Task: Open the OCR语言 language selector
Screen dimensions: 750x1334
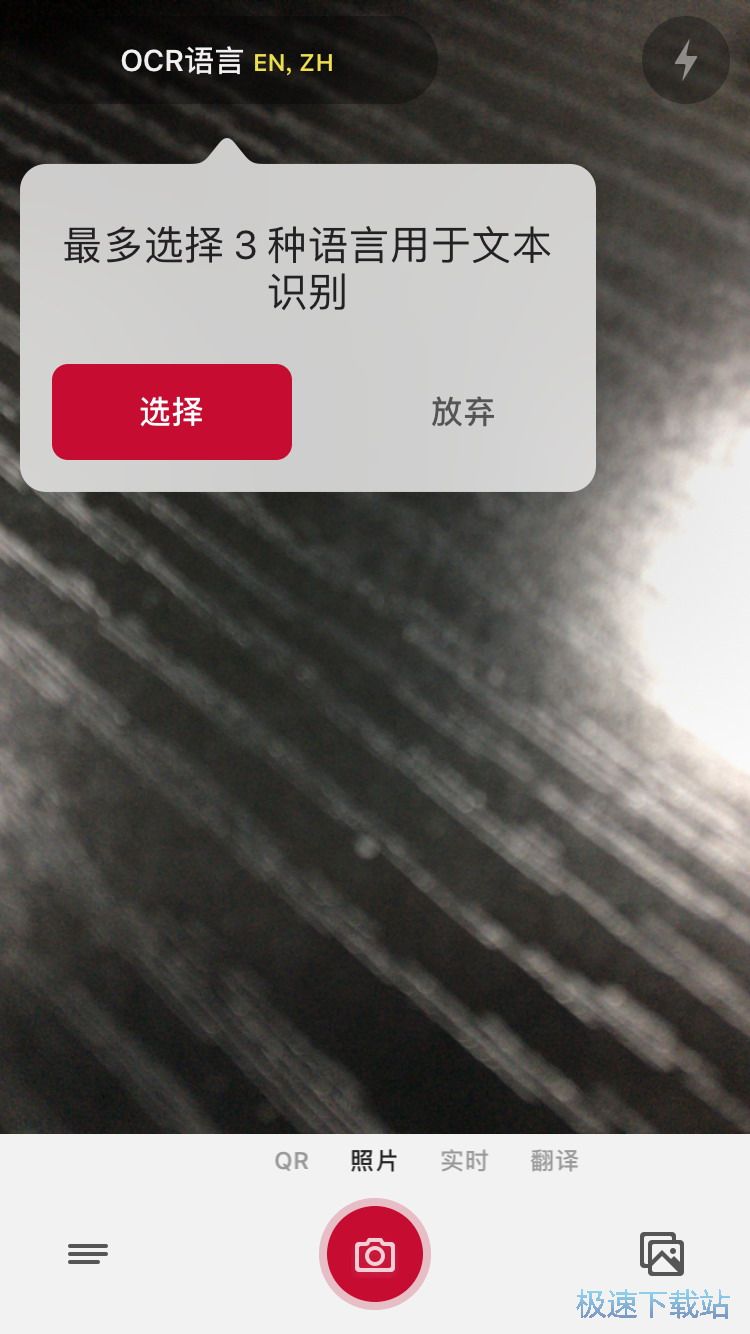Action: coord(227,62)
